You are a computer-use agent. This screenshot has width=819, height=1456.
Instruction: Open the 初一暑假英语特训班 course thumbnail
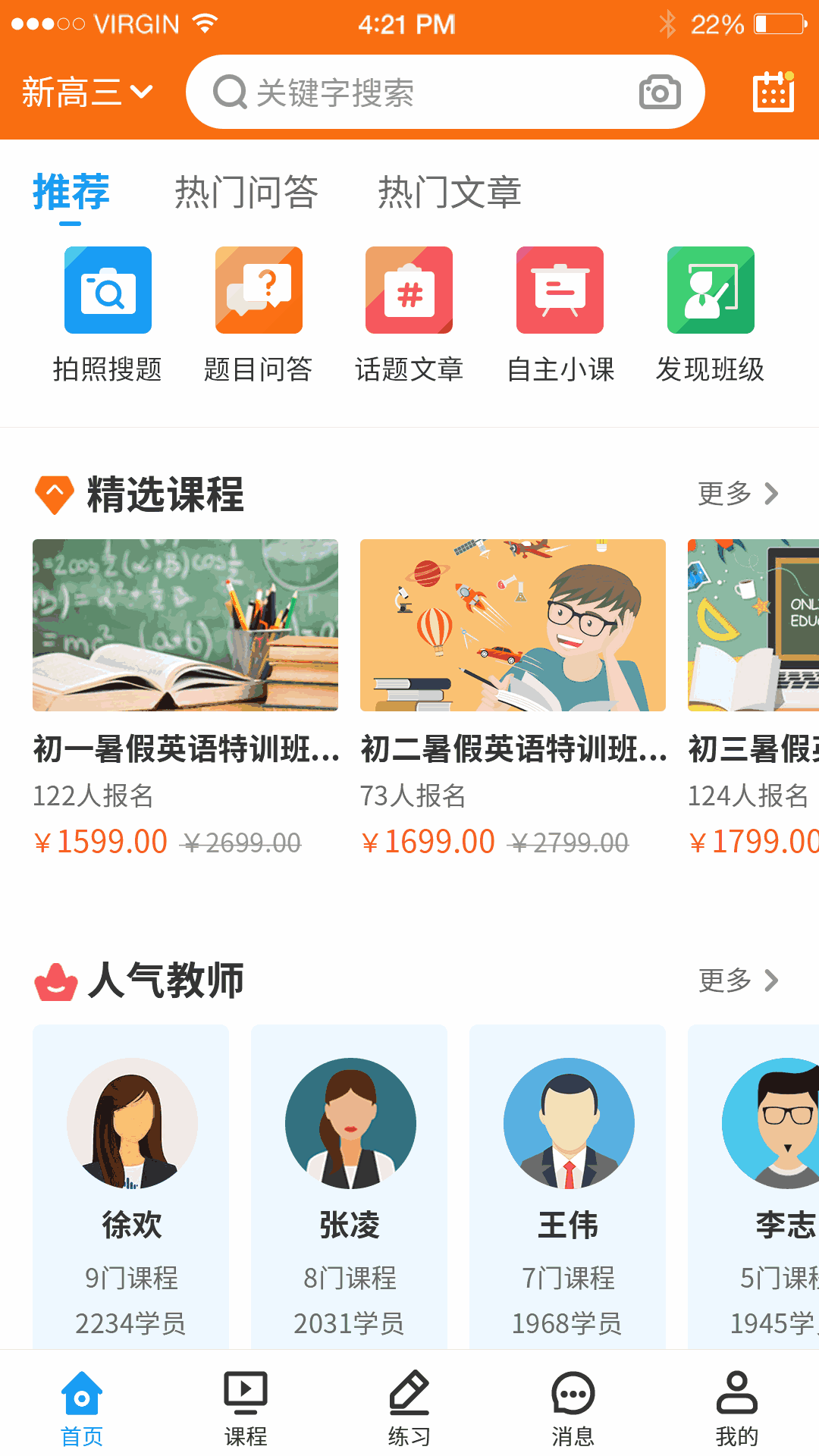(x=185, y=625)
